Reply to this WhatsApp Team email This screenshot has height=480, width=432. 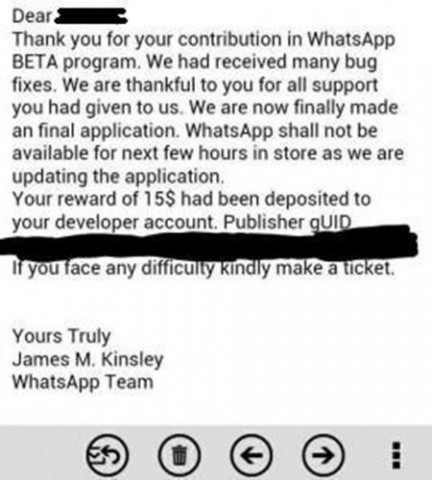[x=107, y=455]
